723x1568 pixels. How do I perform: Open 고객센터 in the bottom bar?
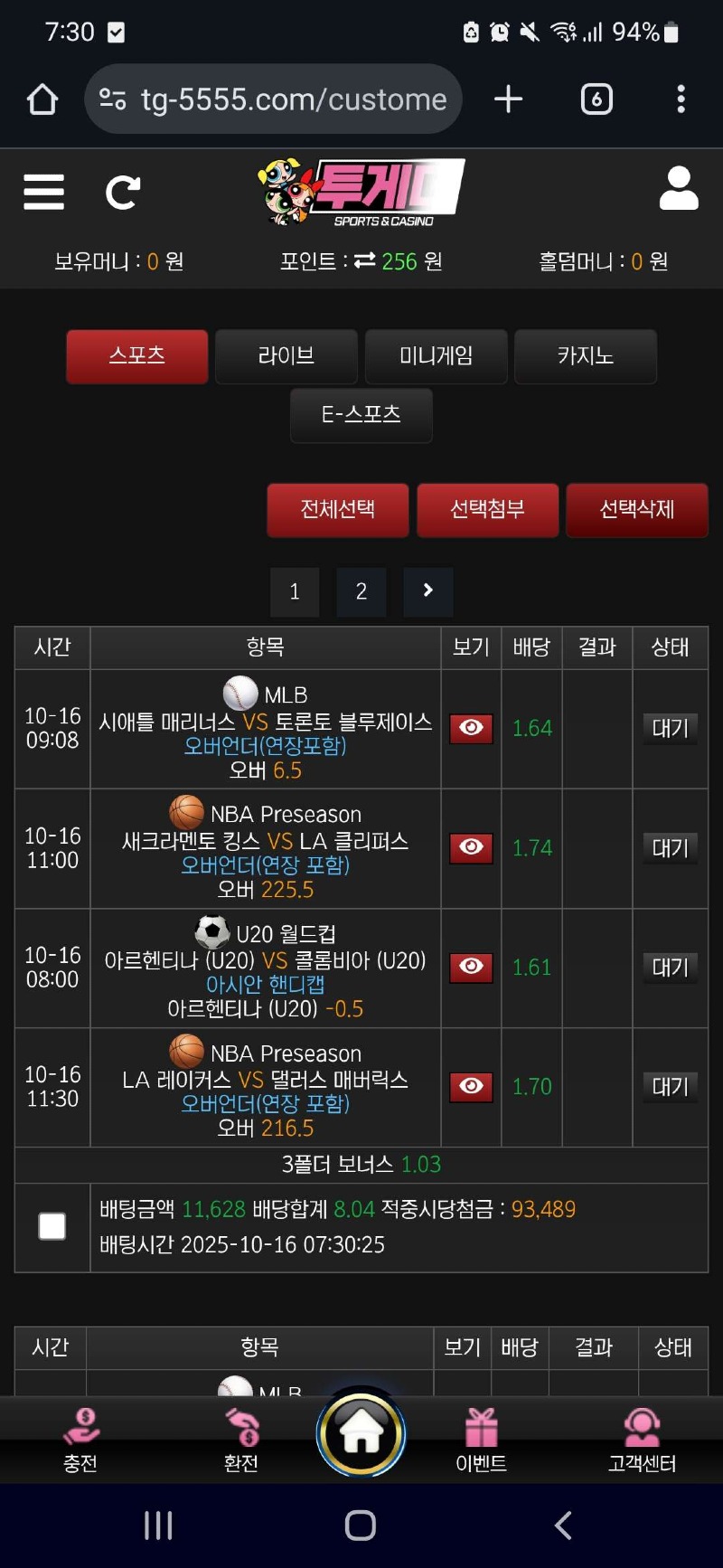pos(642,1440)
